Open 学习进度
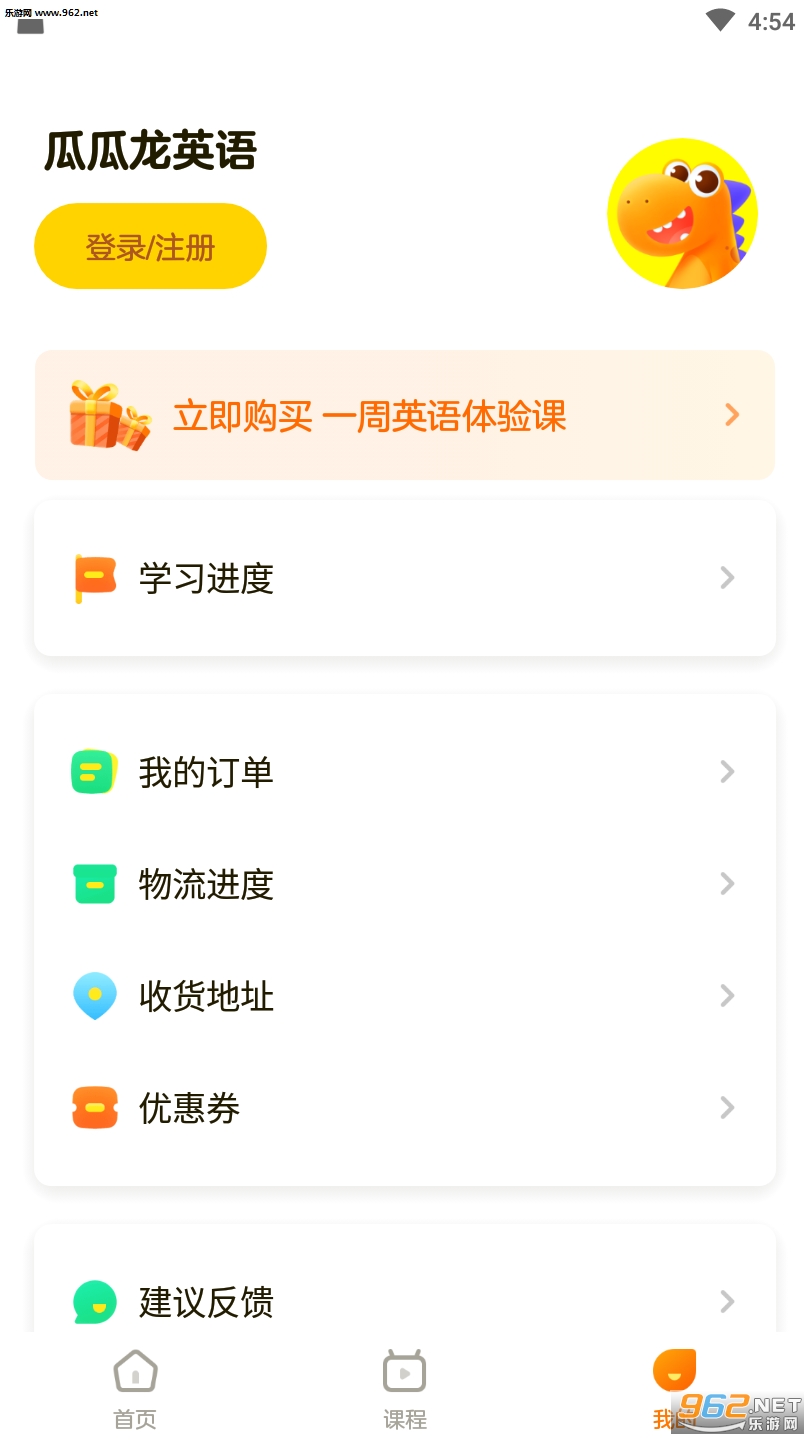The width and height of the screenshot is (810, 1440). tap(404, 578)
